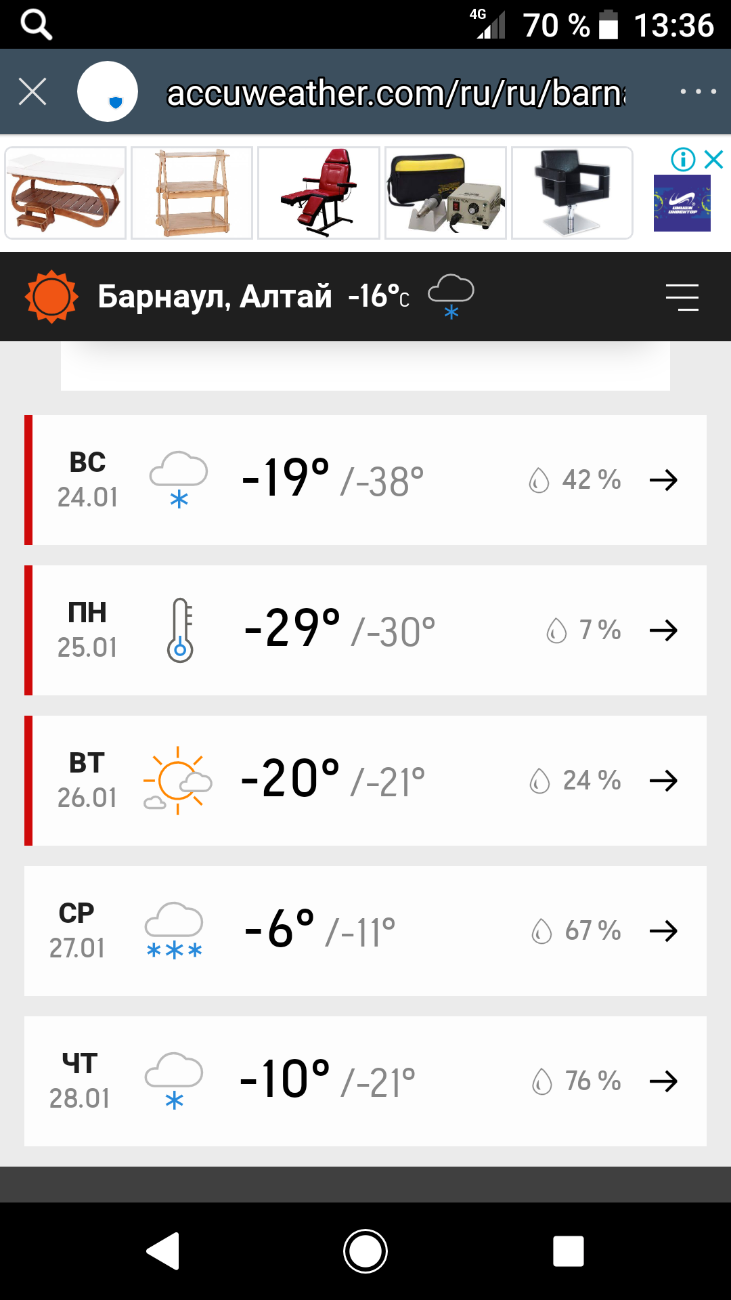
Task: Close the browser tab with the X
Action: point(33,92)
